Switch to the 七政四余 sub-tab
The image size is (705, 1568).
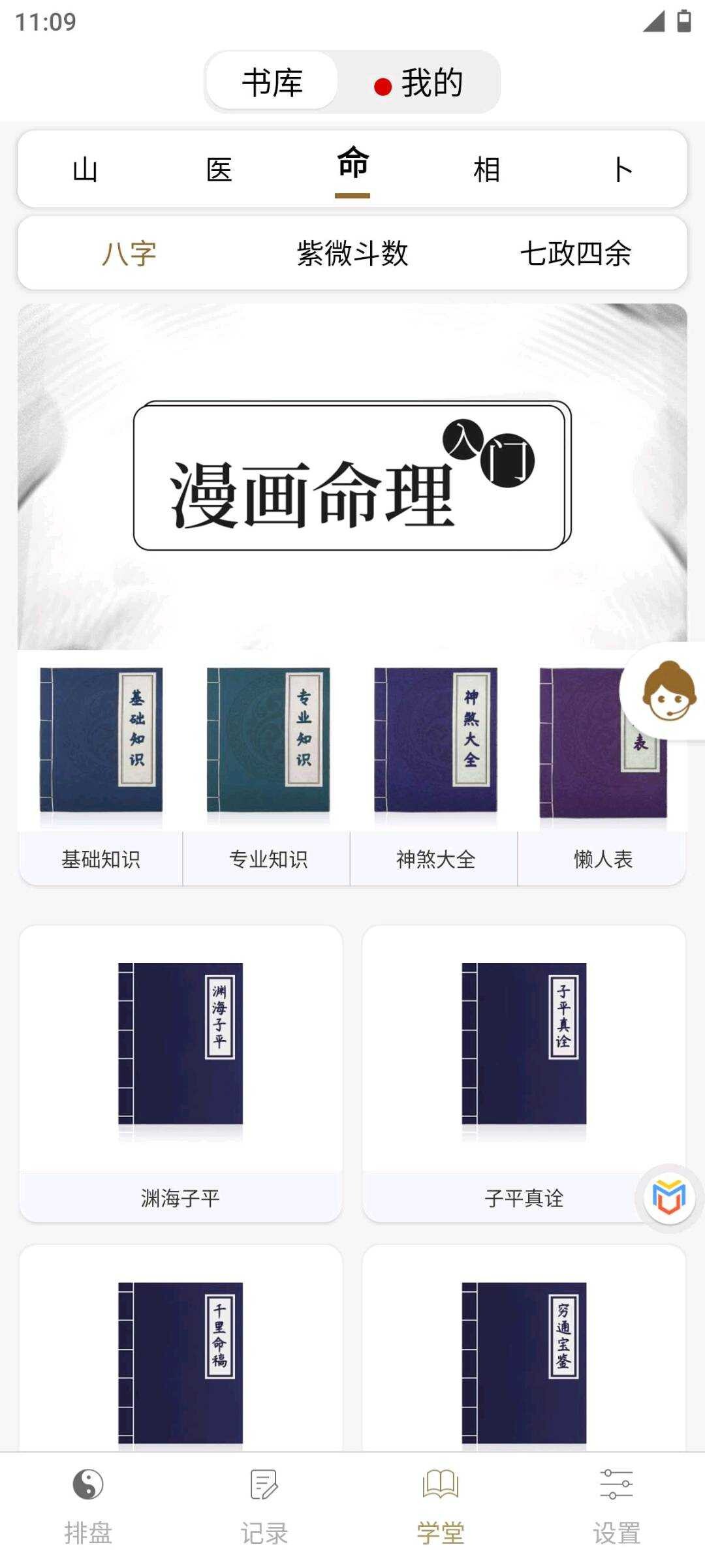[x=575, y=253]
